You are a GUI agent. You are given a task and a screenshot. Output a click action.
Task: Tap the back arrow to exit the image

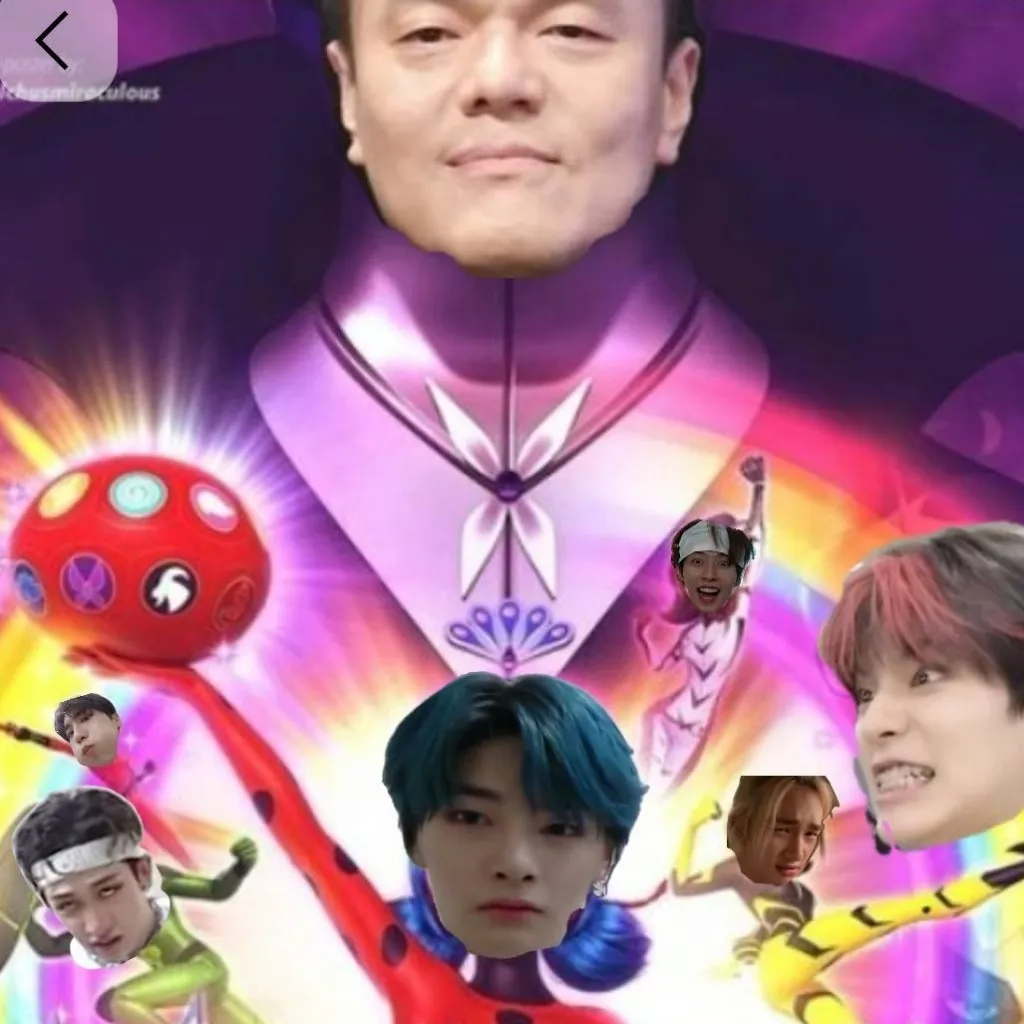click(53, 42)
